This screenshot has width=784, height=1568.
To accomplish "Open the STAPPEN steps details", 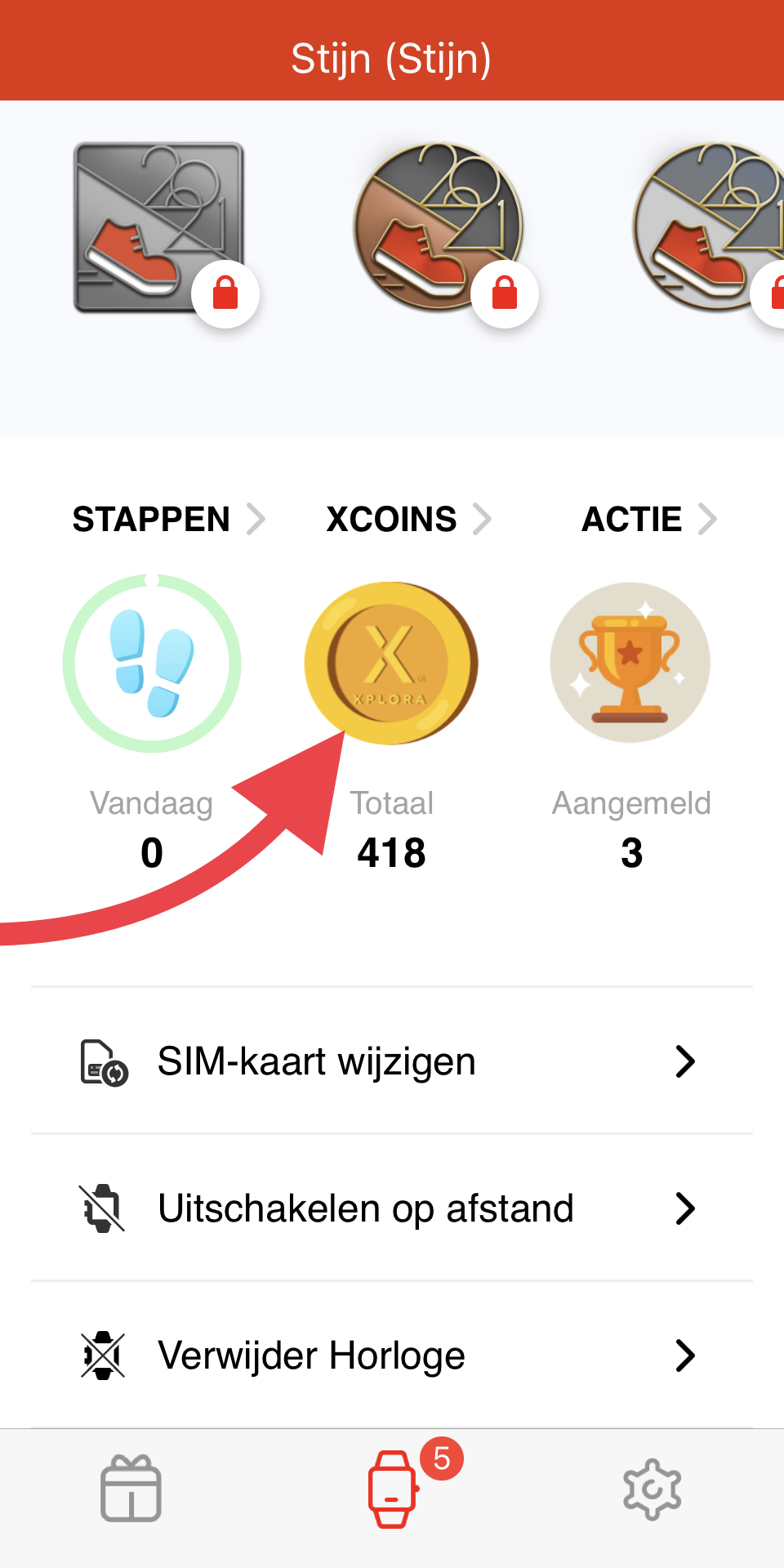I will point(167,520).
